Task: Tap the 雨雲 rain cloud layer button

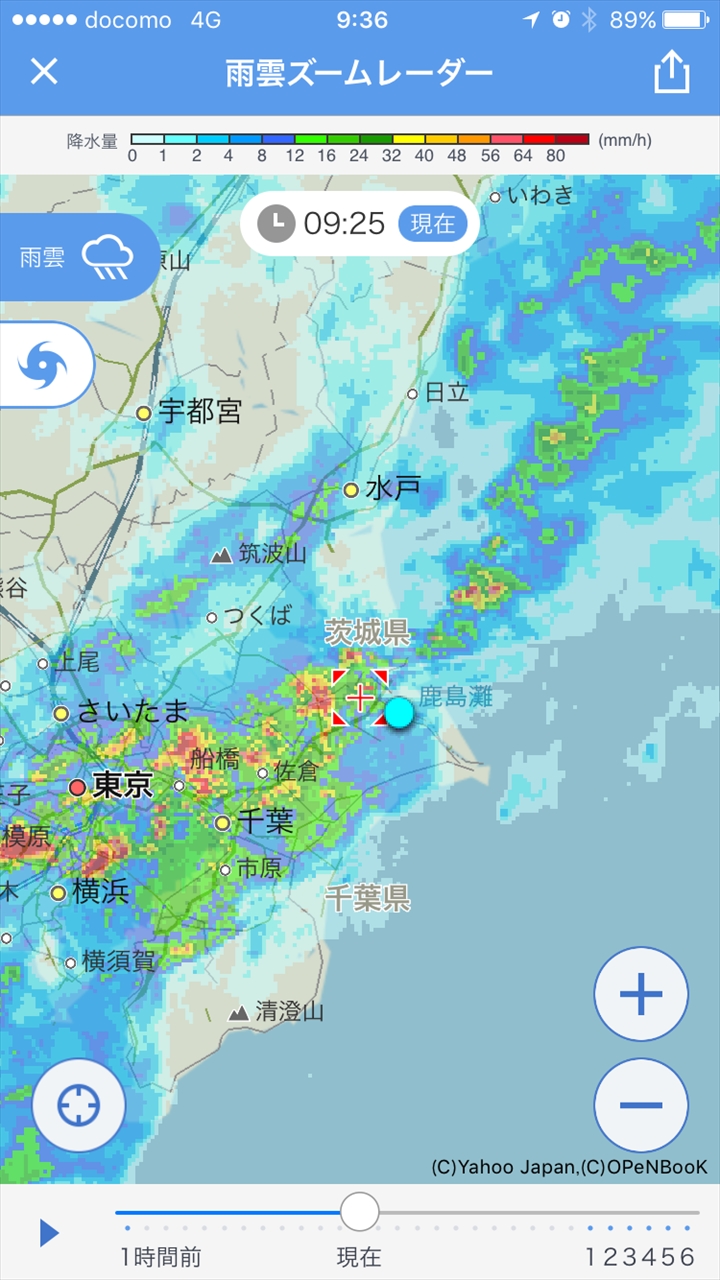Action: tap(78, 257)
